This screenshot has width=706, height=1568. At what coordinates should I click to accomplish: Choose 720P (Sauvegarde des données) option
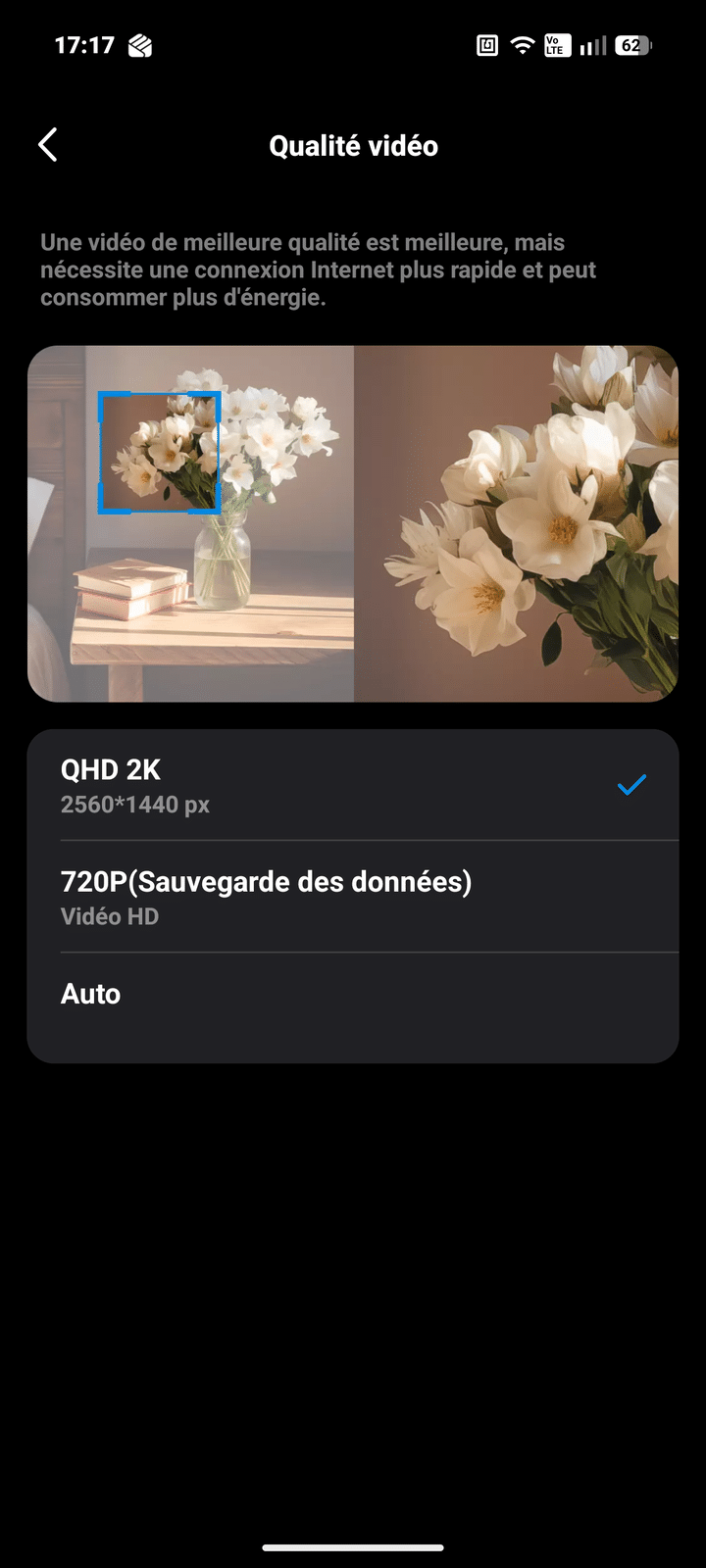pyautogui.click(x=353, y=897)
